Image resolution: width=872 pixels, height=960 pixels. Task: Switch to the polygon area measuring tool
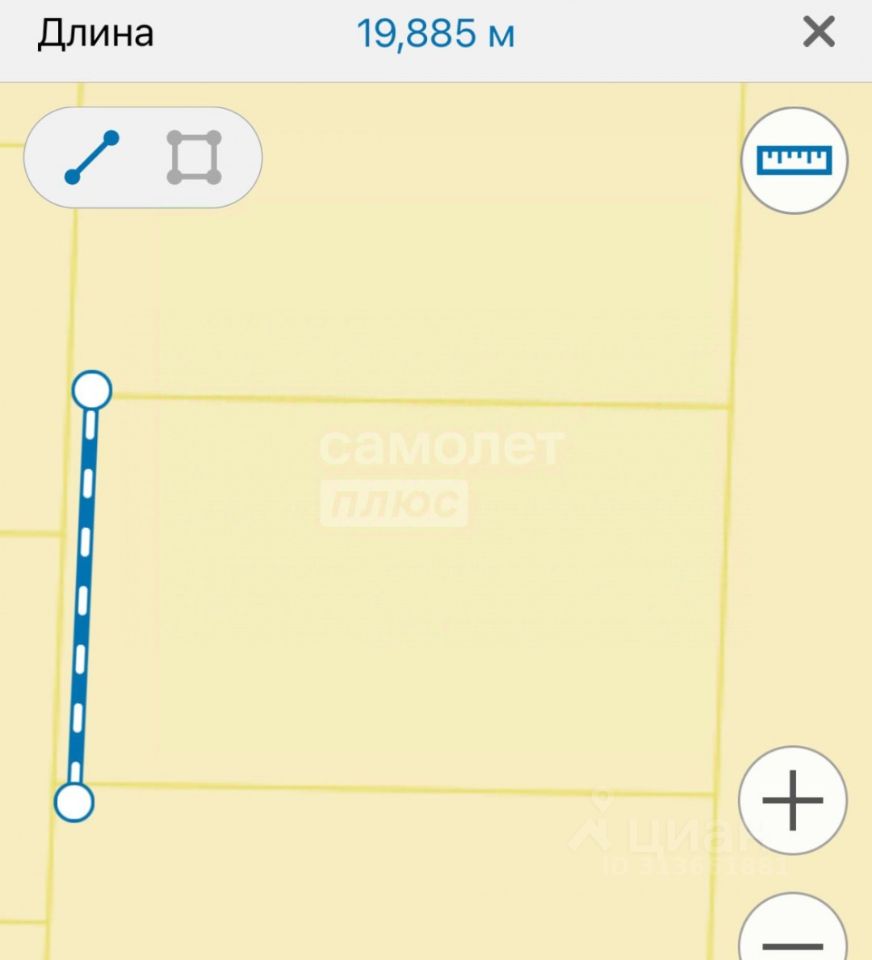click(x=194, y=158)
